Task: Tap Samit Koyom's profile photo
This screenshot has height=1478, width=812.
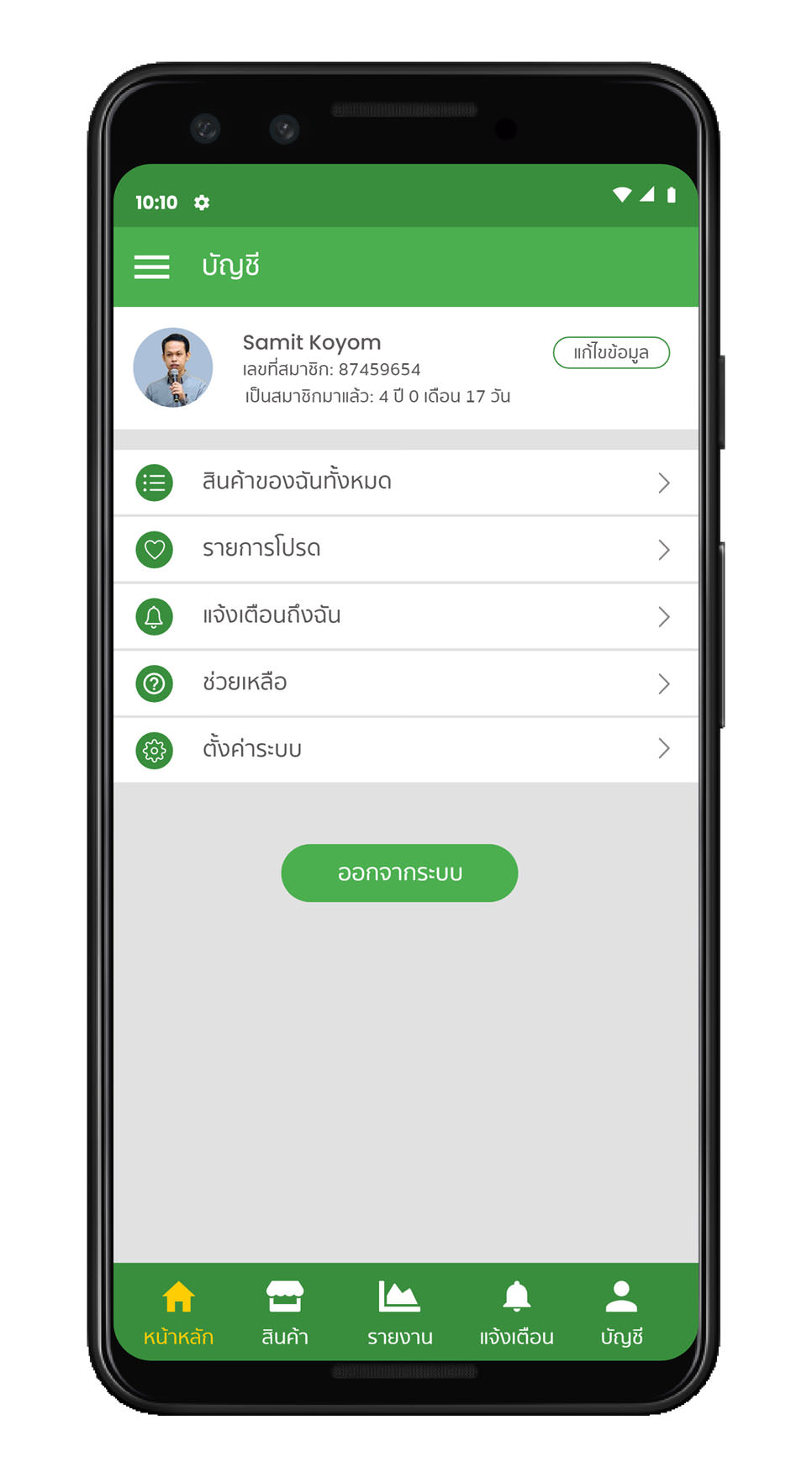Action: coord(173,367)
